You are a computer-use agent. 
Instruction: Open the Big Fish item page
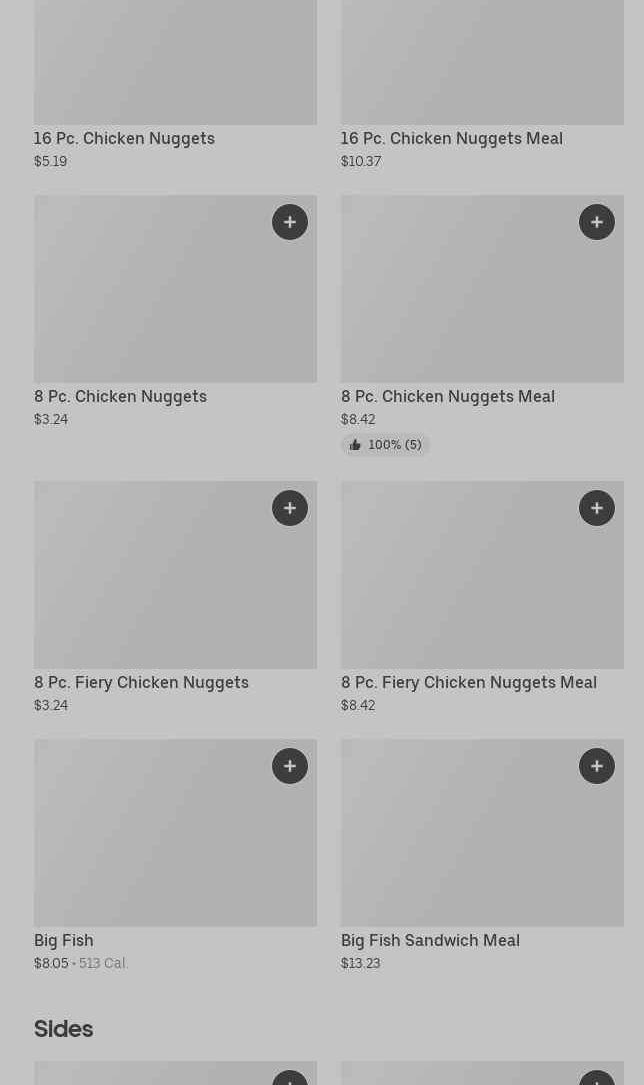pyautogui.click(x=64, y=940)
